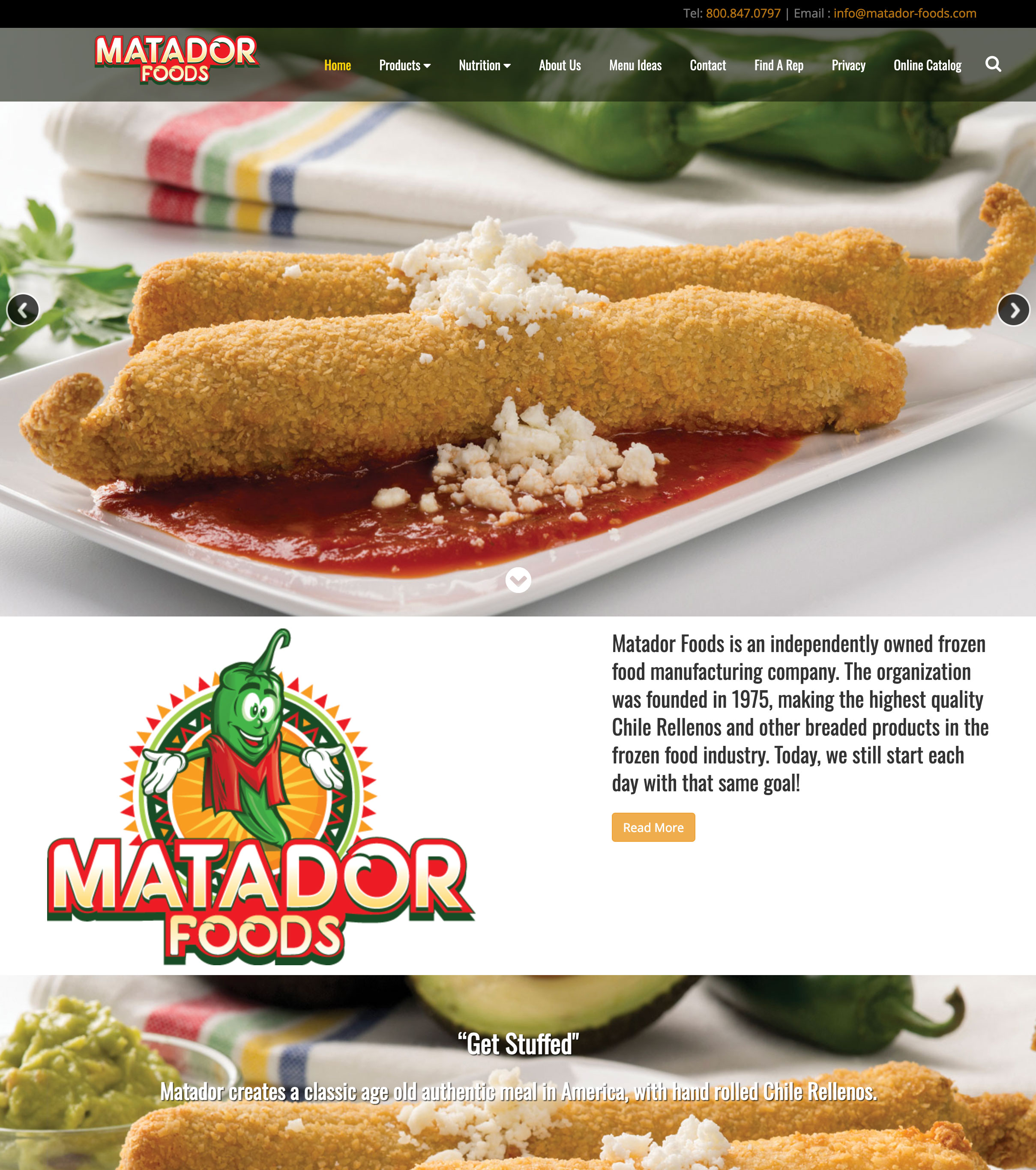
Task: Go to the Contact page
Action: [707, 65]
